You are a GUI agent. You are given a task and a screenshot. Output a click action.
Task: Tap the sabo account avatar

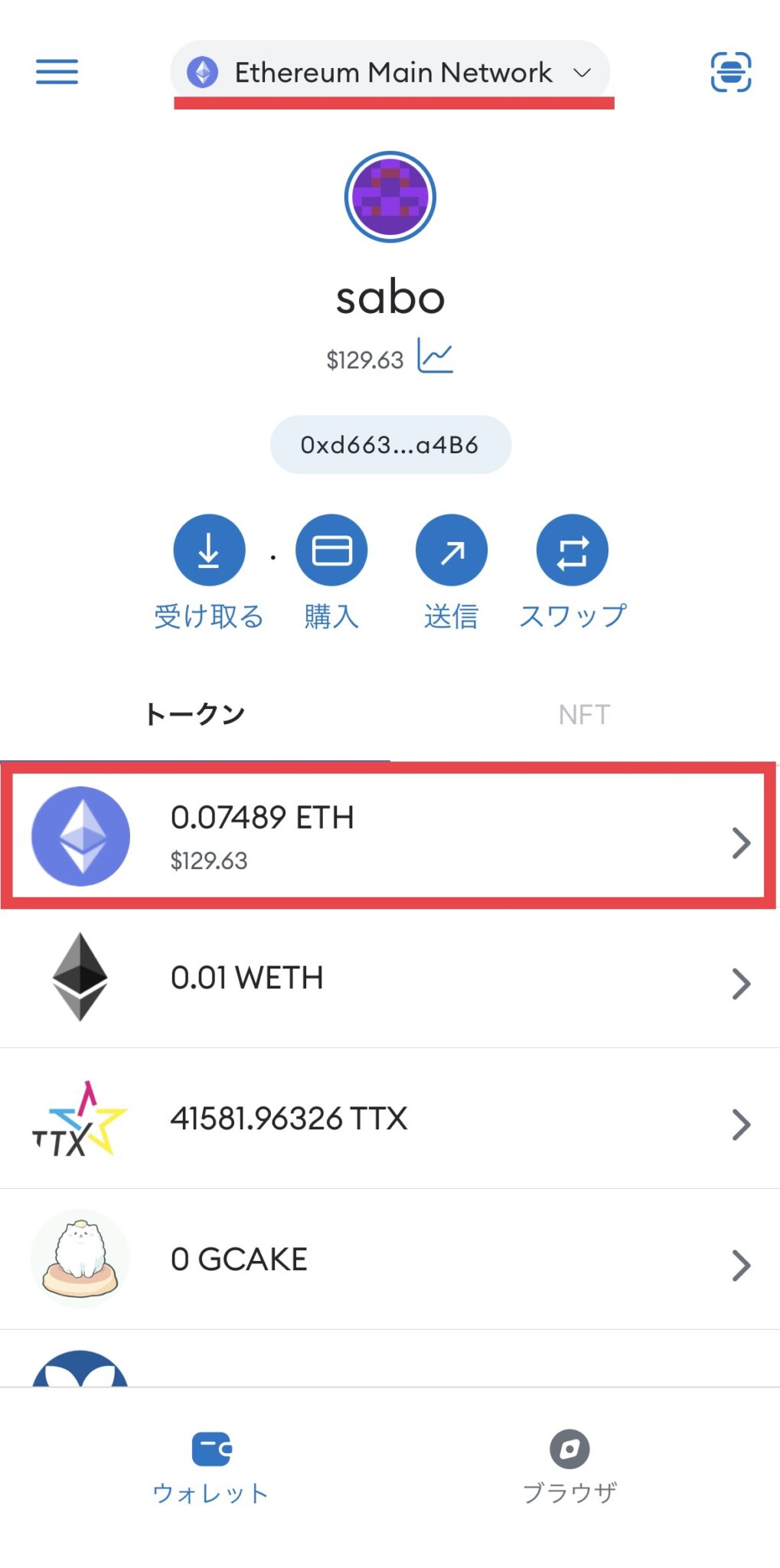pyautogui.click(x=390, y=196)
